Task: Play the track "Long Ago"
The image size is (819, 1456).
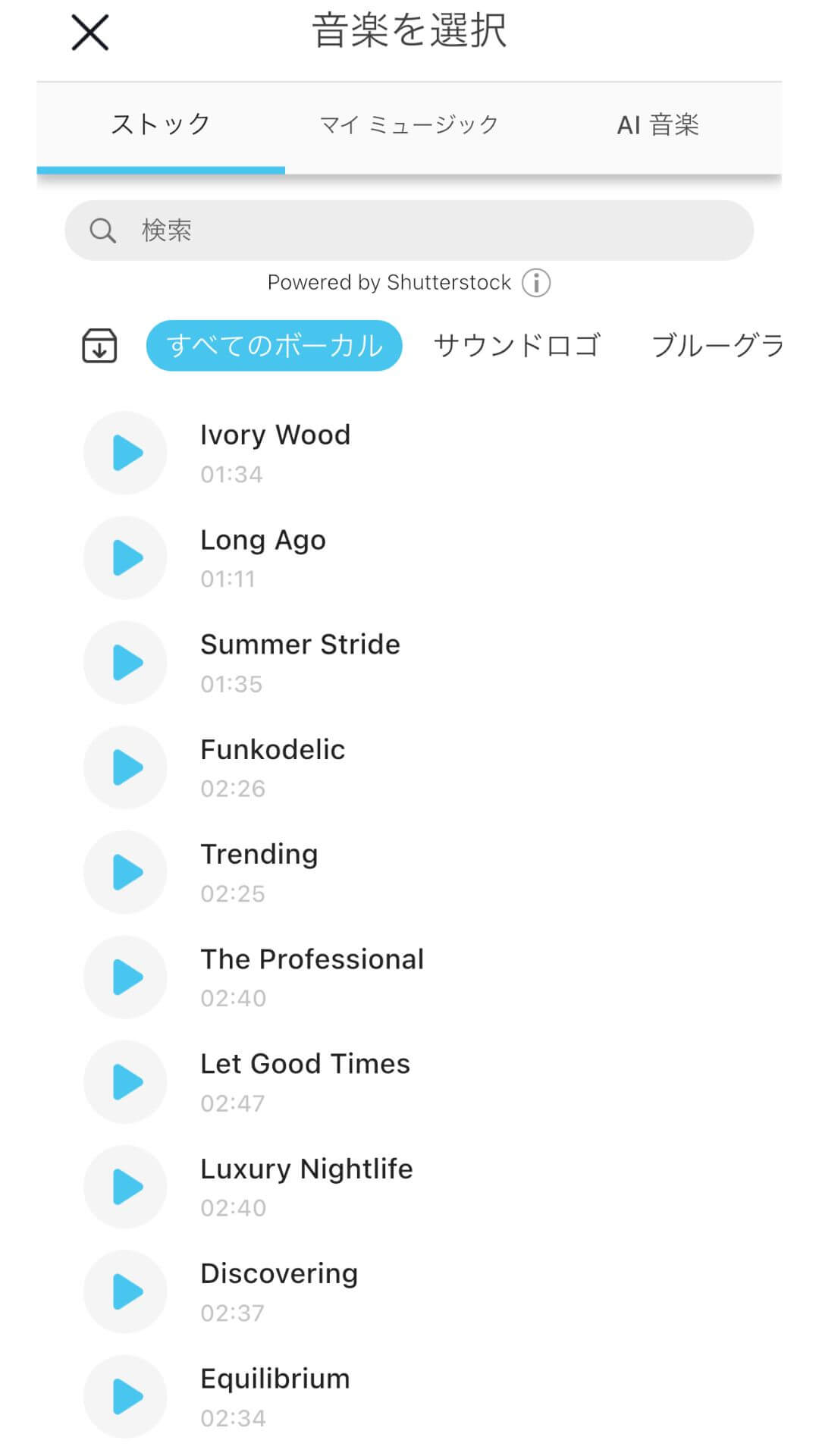Action: click(125, 557)
